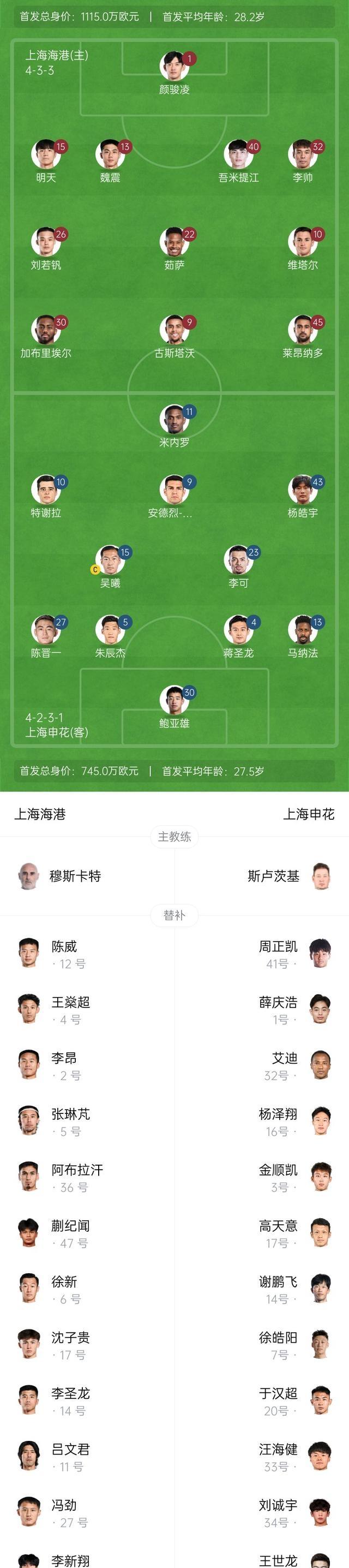Open goalkeeper 颜骏凌's player profile

point(174,67)
